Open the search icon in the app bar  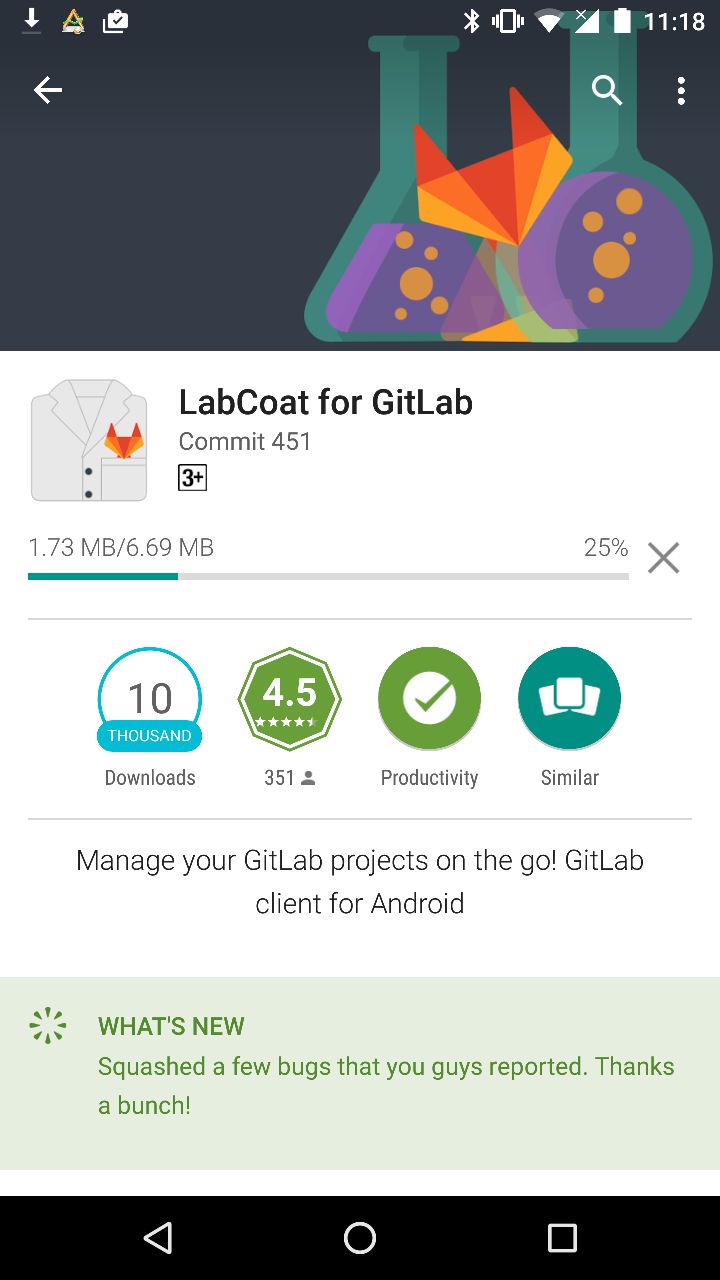(607, 91)
